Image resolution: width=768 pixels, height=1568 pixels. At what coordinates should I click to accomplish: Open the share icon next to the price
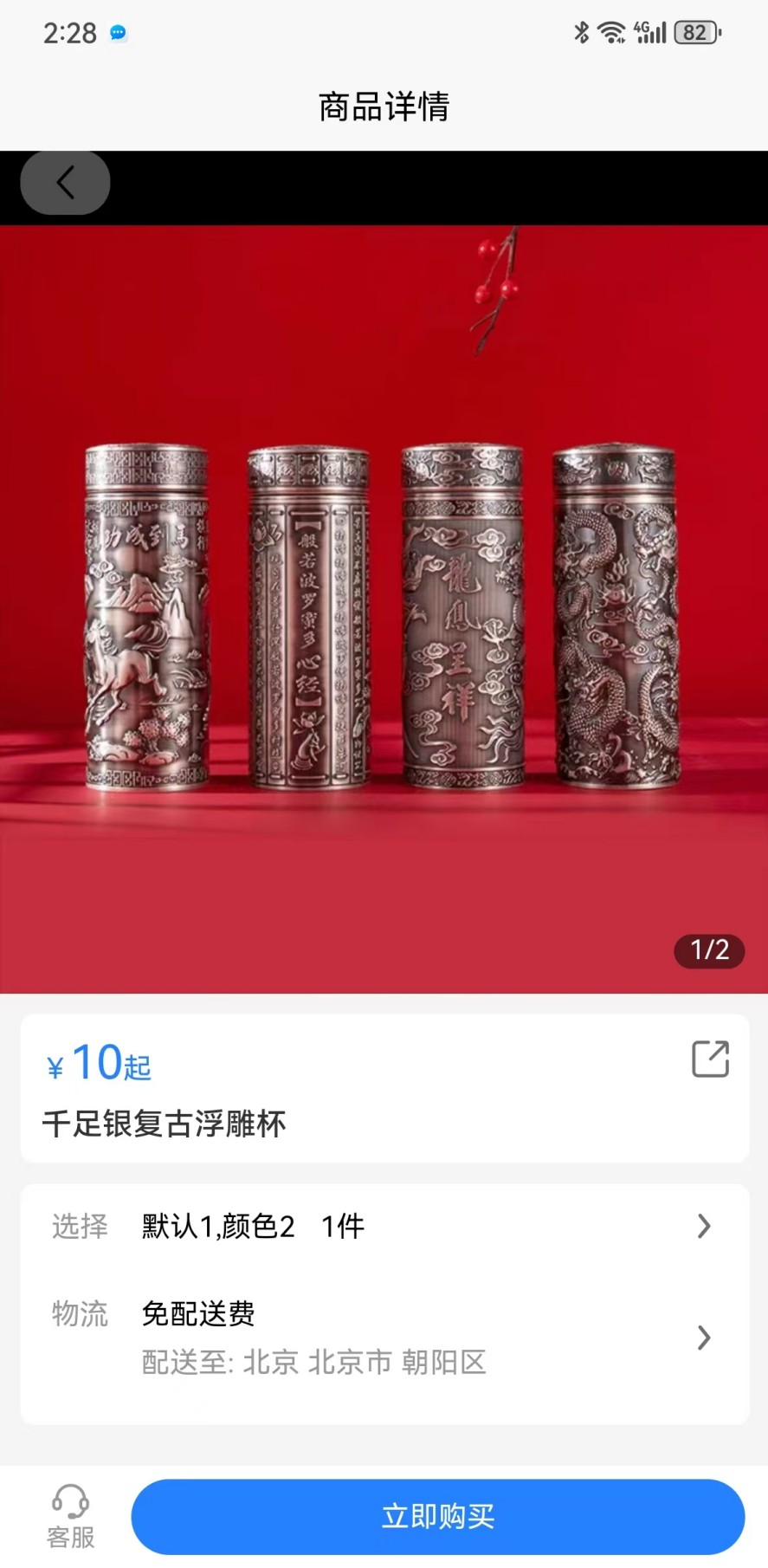coord(709,1059)
